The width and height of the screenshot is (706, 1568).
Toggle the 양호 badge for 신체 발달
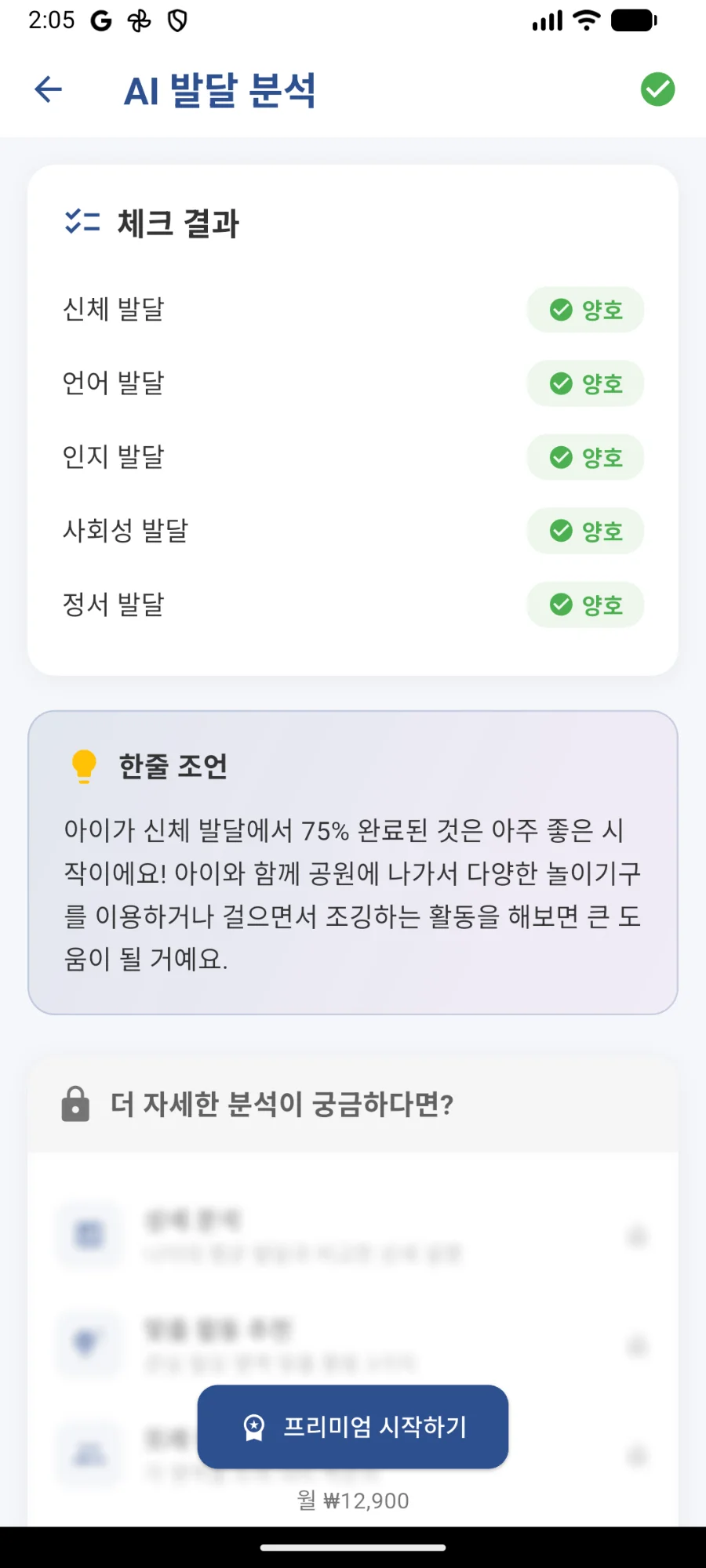coord(585,310)
